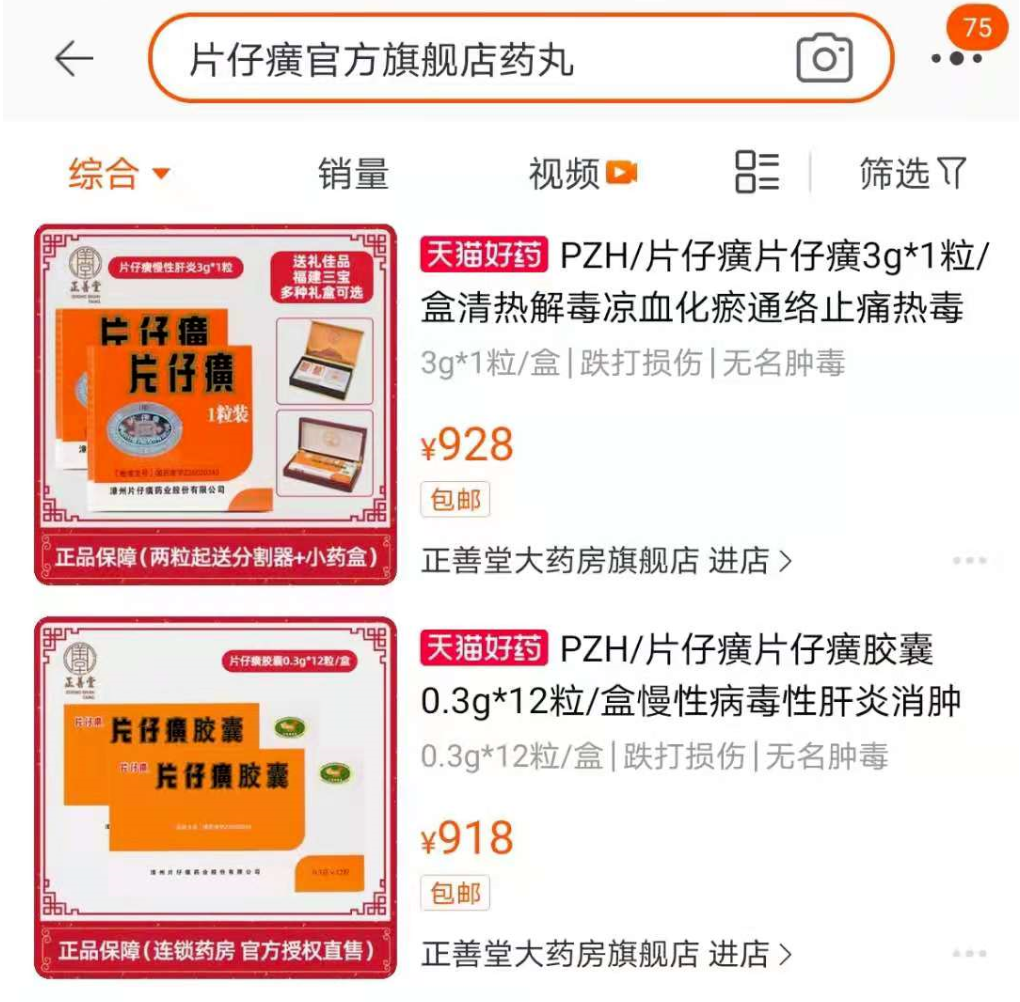
Task: Open the 片仔癀胶囊 0.3g*12粒 product image
Action: (216, 796)
